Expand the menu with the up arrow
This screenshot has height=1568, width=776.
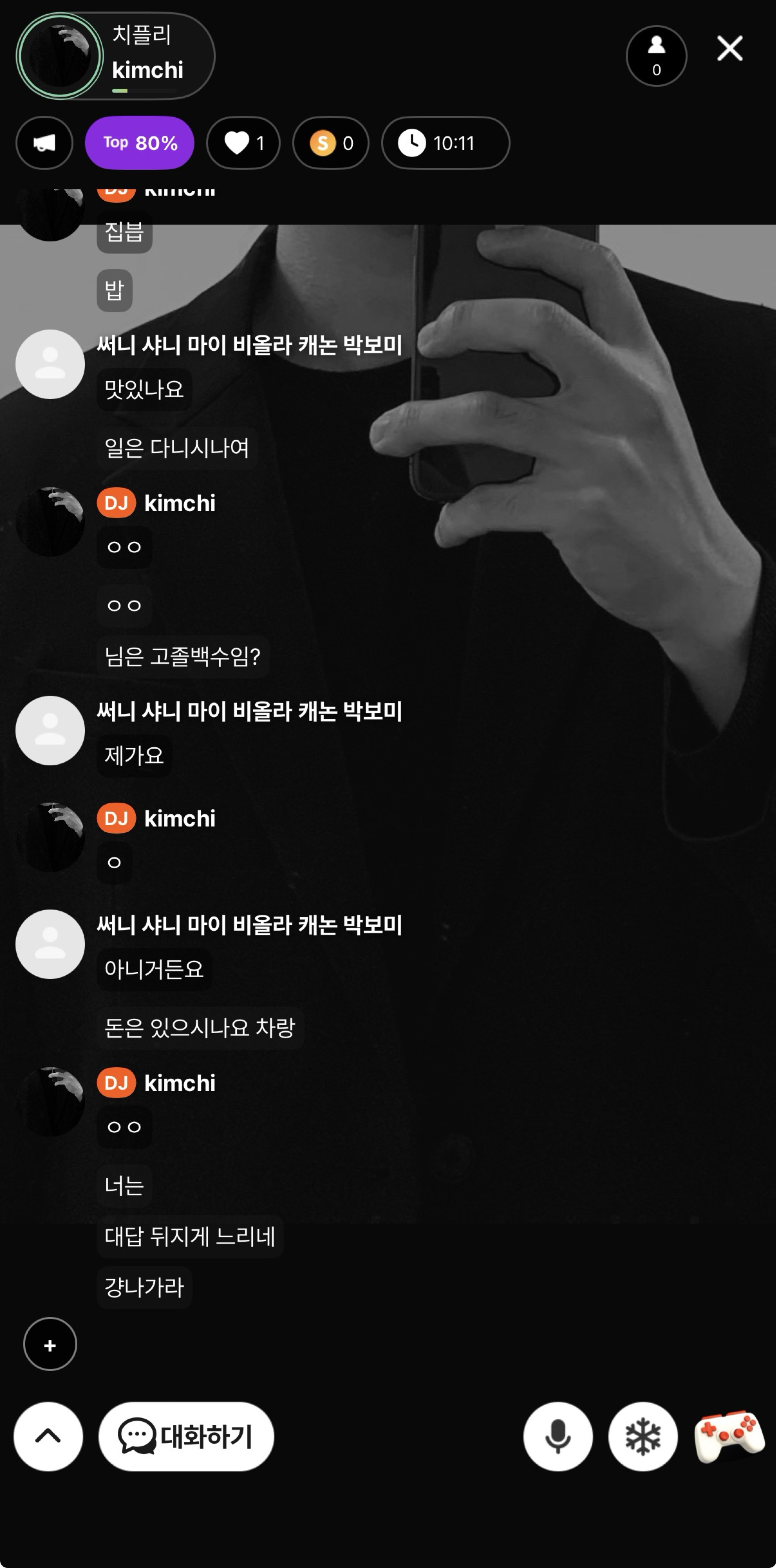point(48,1437)
